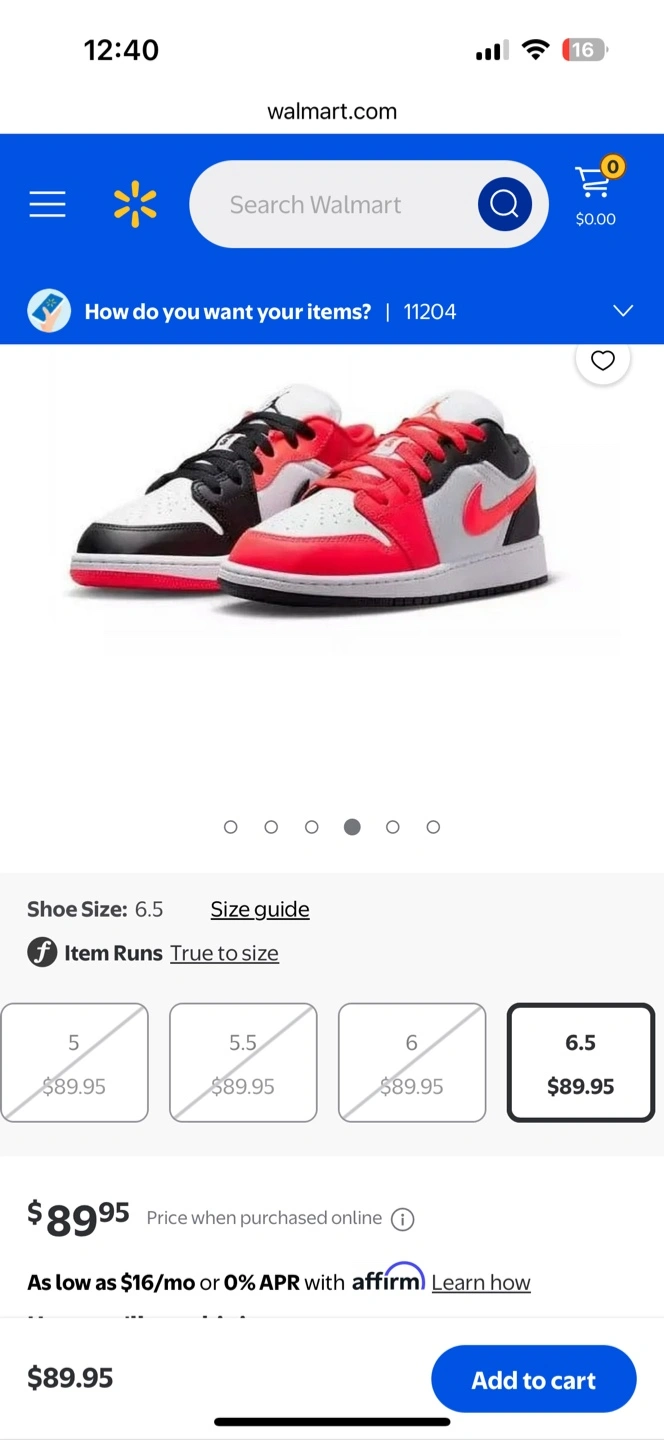Viewport: 664px width, 1440px height.
Task: Jump to the last image dot
Action: pos(433,827)
